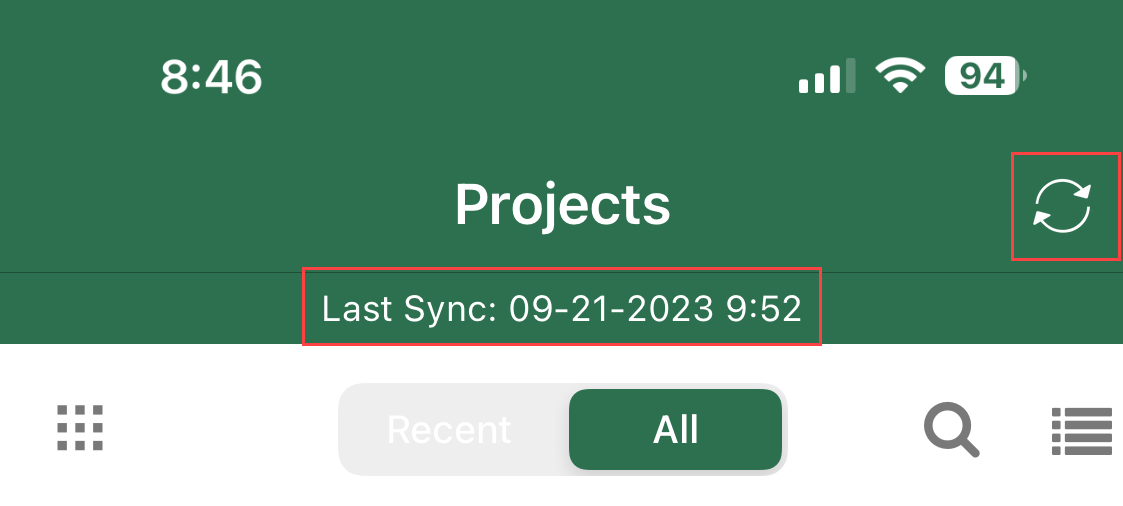
Task: Switch to grid view layout
Action: [x=80, y=429]
